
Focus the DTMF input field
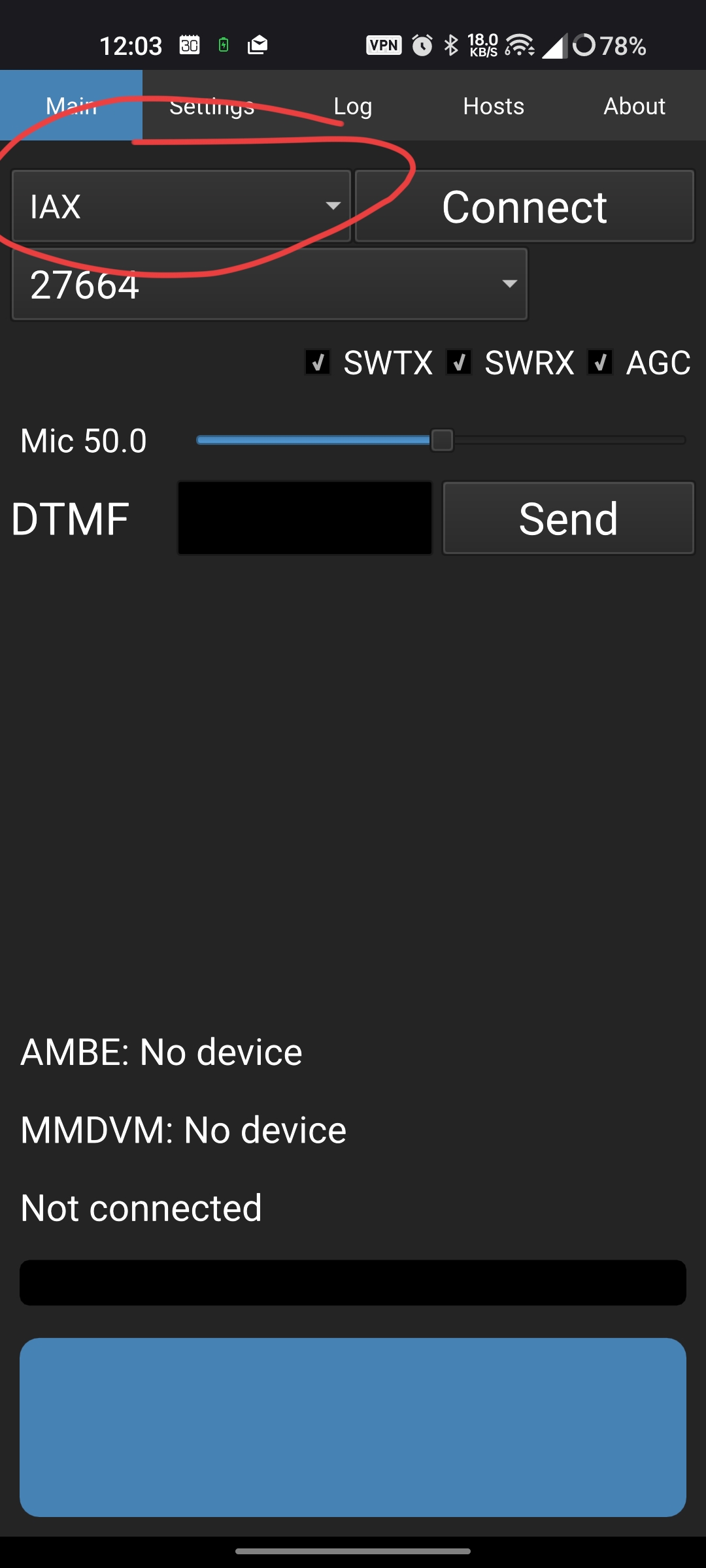[x=305, y=518]
